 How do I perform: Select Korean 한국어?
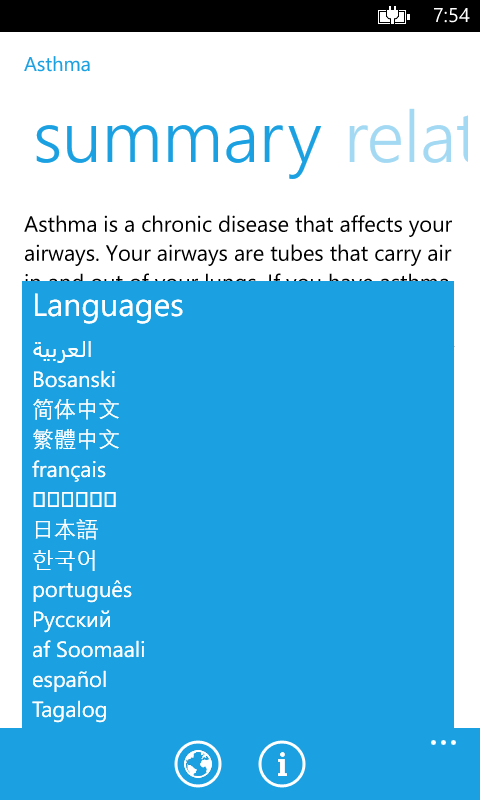pos(64,560)
